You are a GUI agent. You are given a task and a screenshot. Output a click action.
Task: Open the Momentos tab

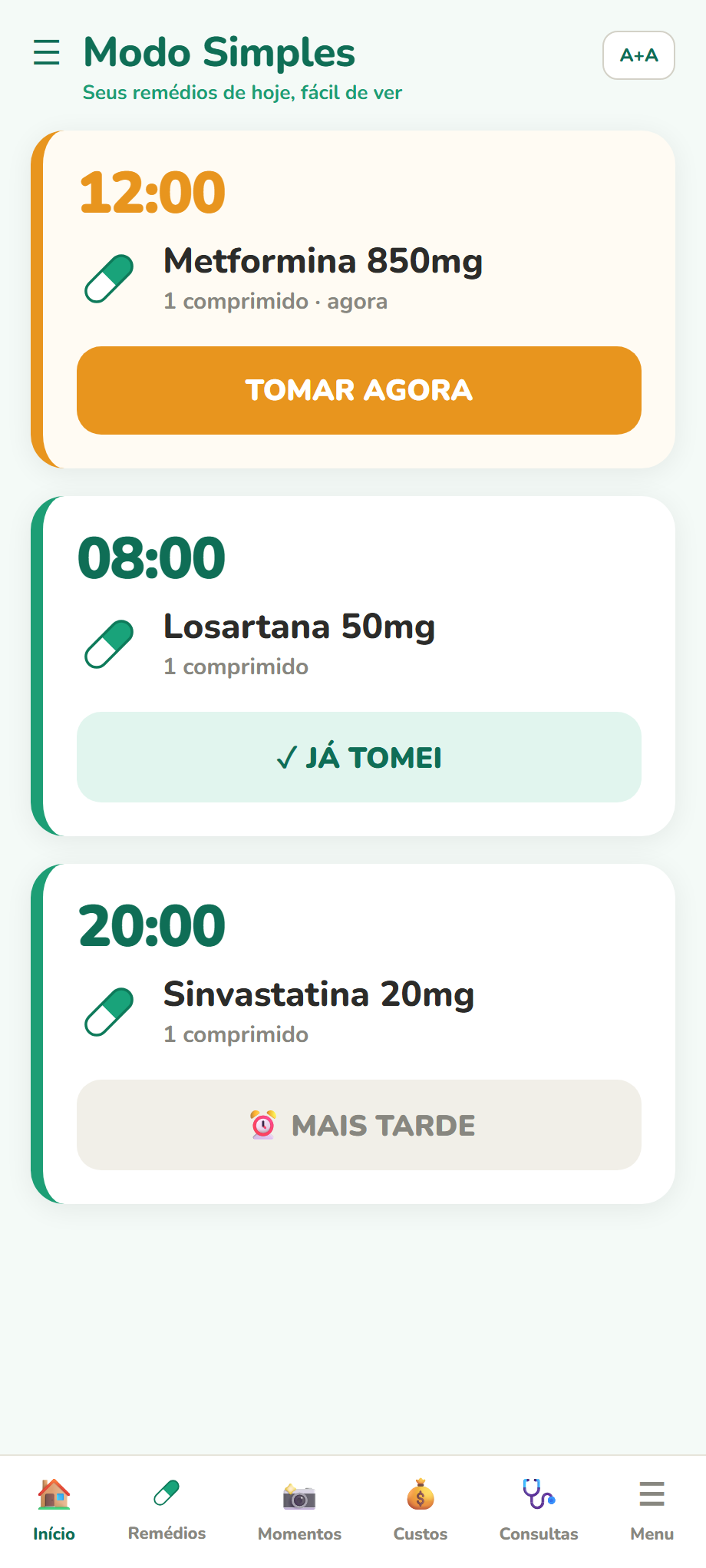point(299,1510)
